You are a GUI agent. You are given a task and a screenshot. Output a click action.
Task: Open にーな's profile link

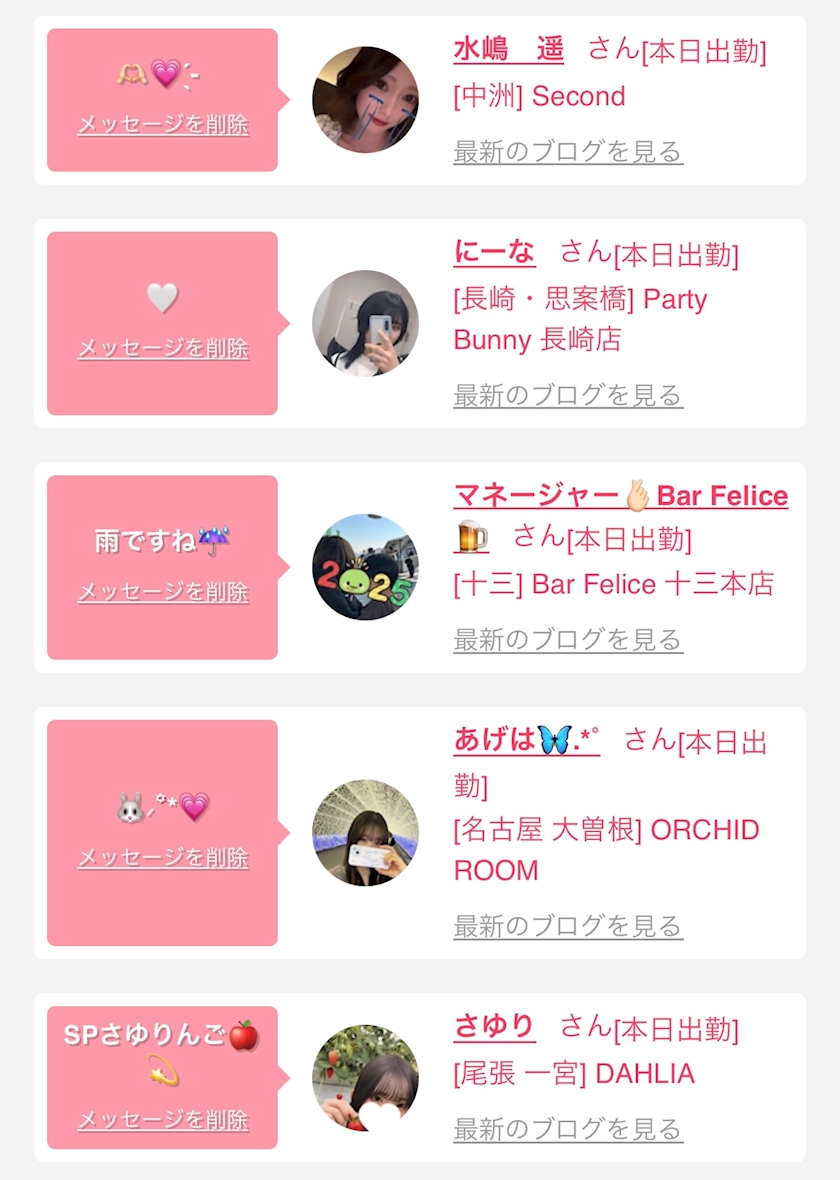click(495, 252)
